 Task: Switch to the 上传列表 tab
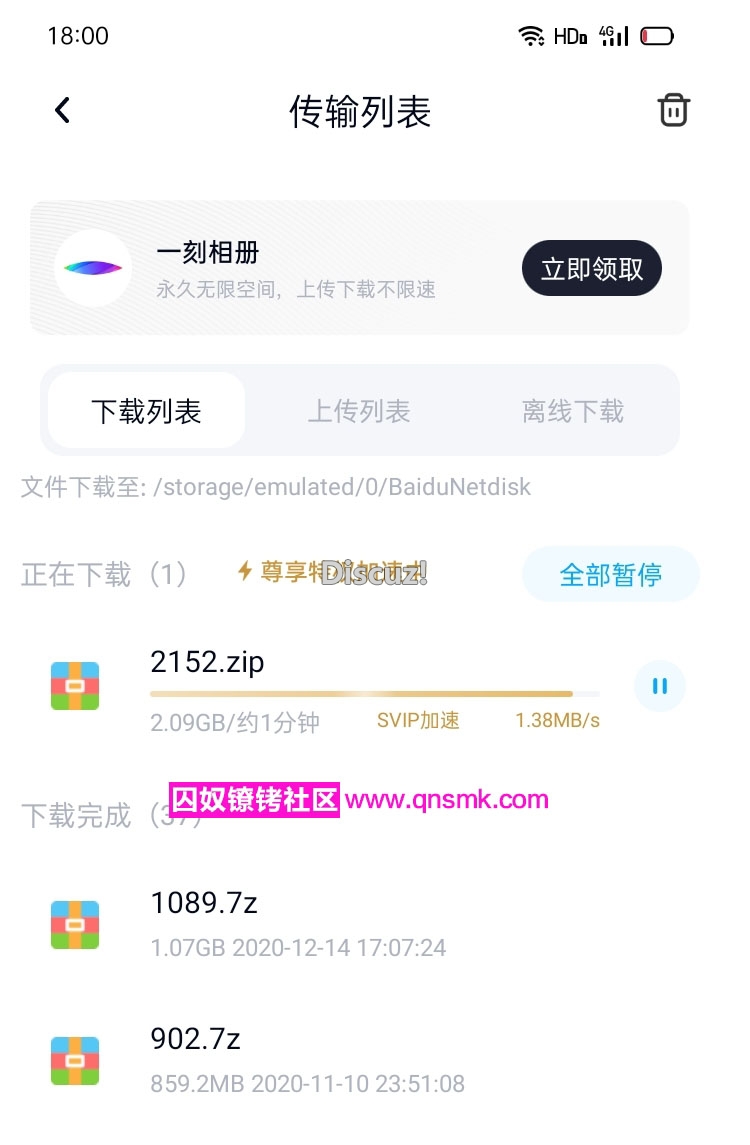coord(359,411)
